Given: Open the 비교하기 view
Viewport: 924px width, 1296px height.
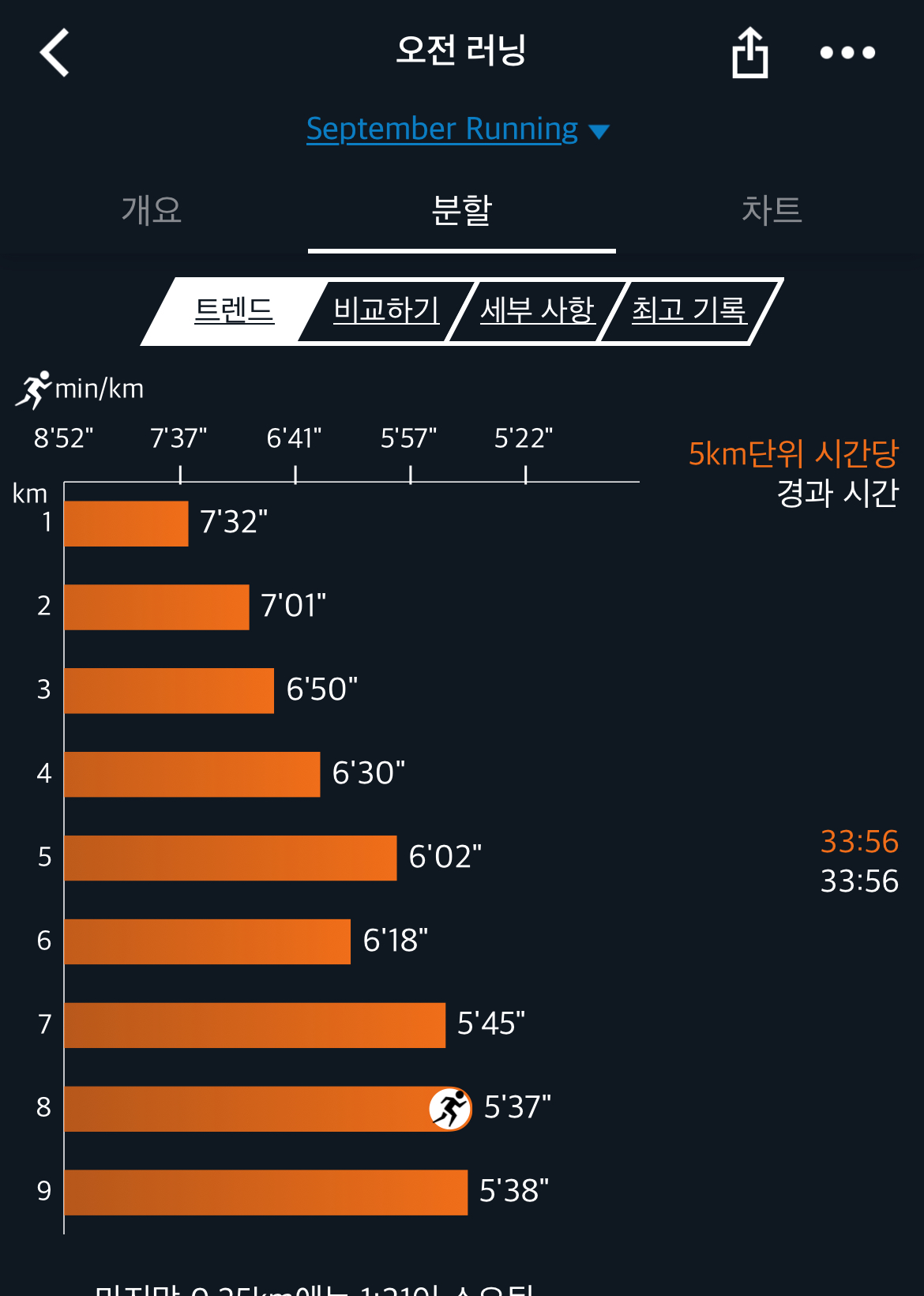Looking at the screenshot, I should coord(385,310).
